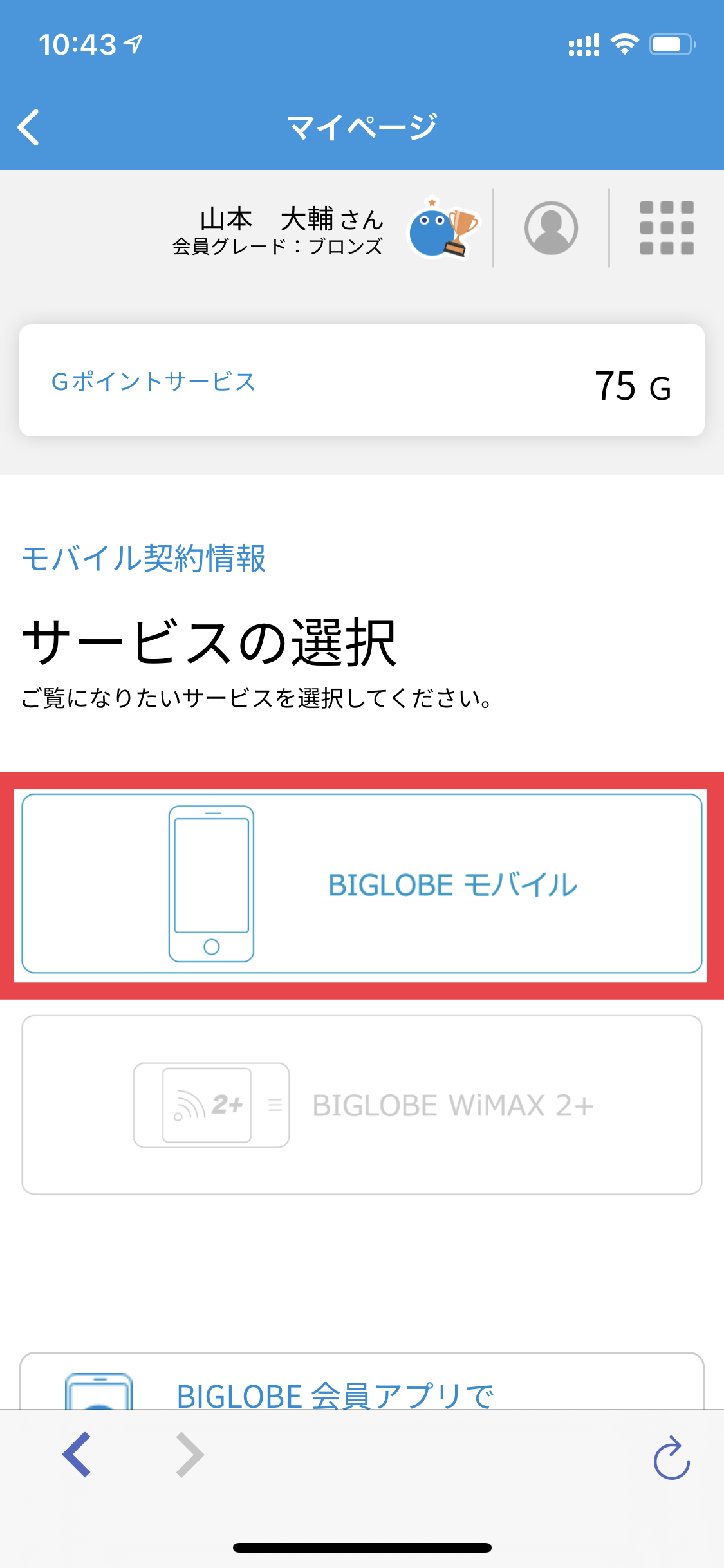This screenshot has height=1568, width=724.
Task: Select BIGLOBE モバイル service
Action: click(x=362, y=883)
